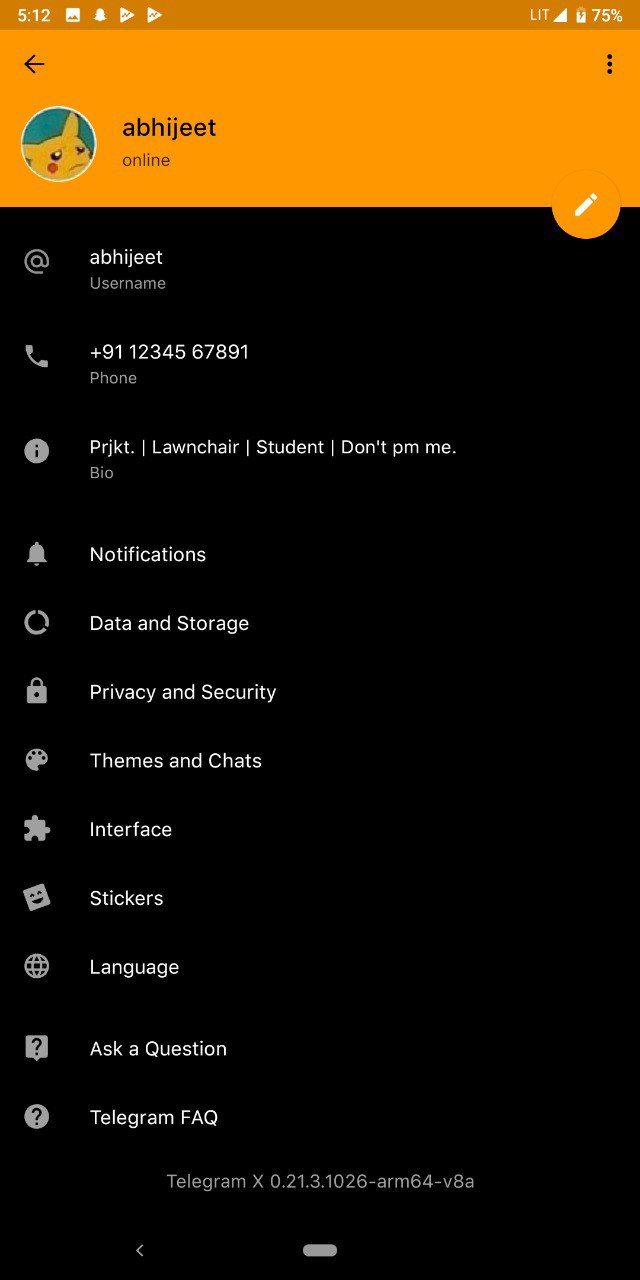
Task: Open Themes and Chats settings
Action: point(320,761)
